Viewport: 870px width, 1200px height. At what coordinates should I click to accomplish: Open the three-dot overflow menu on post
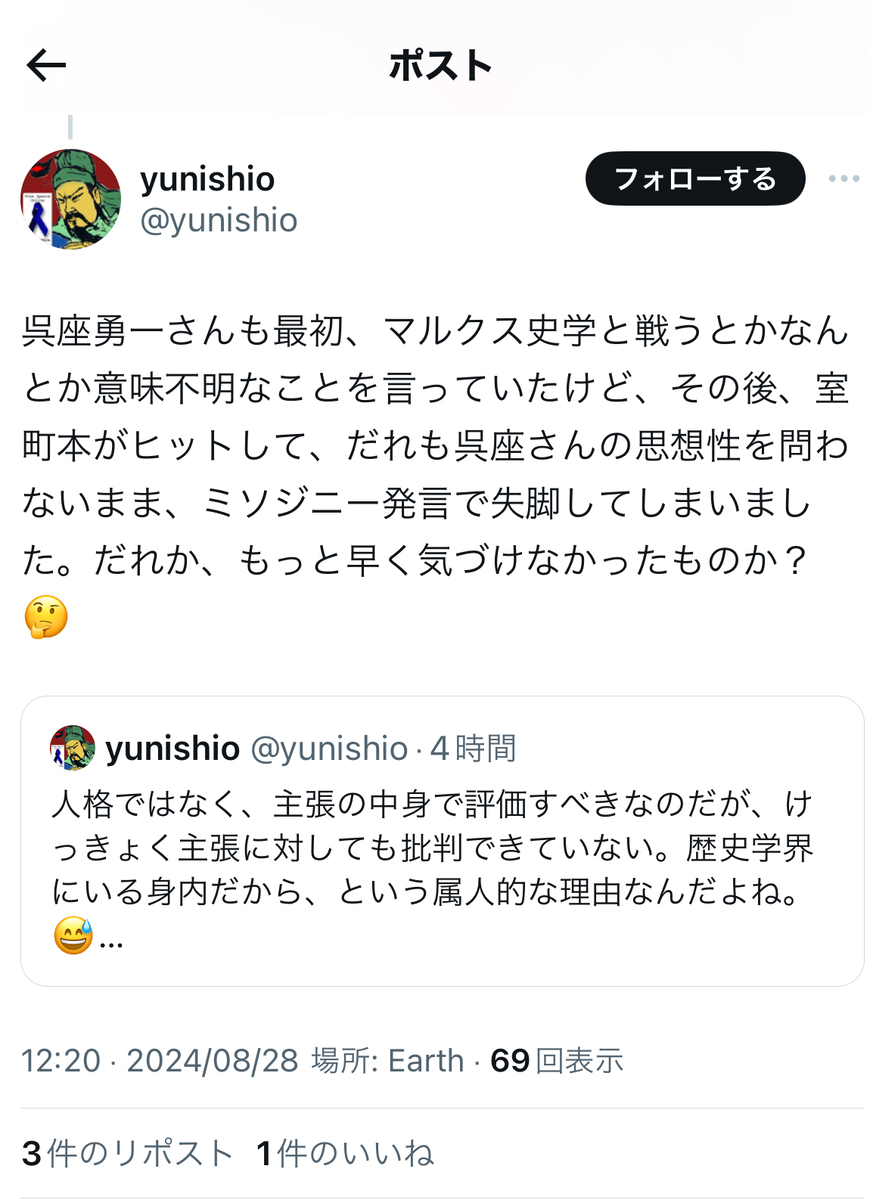point(844,179)
